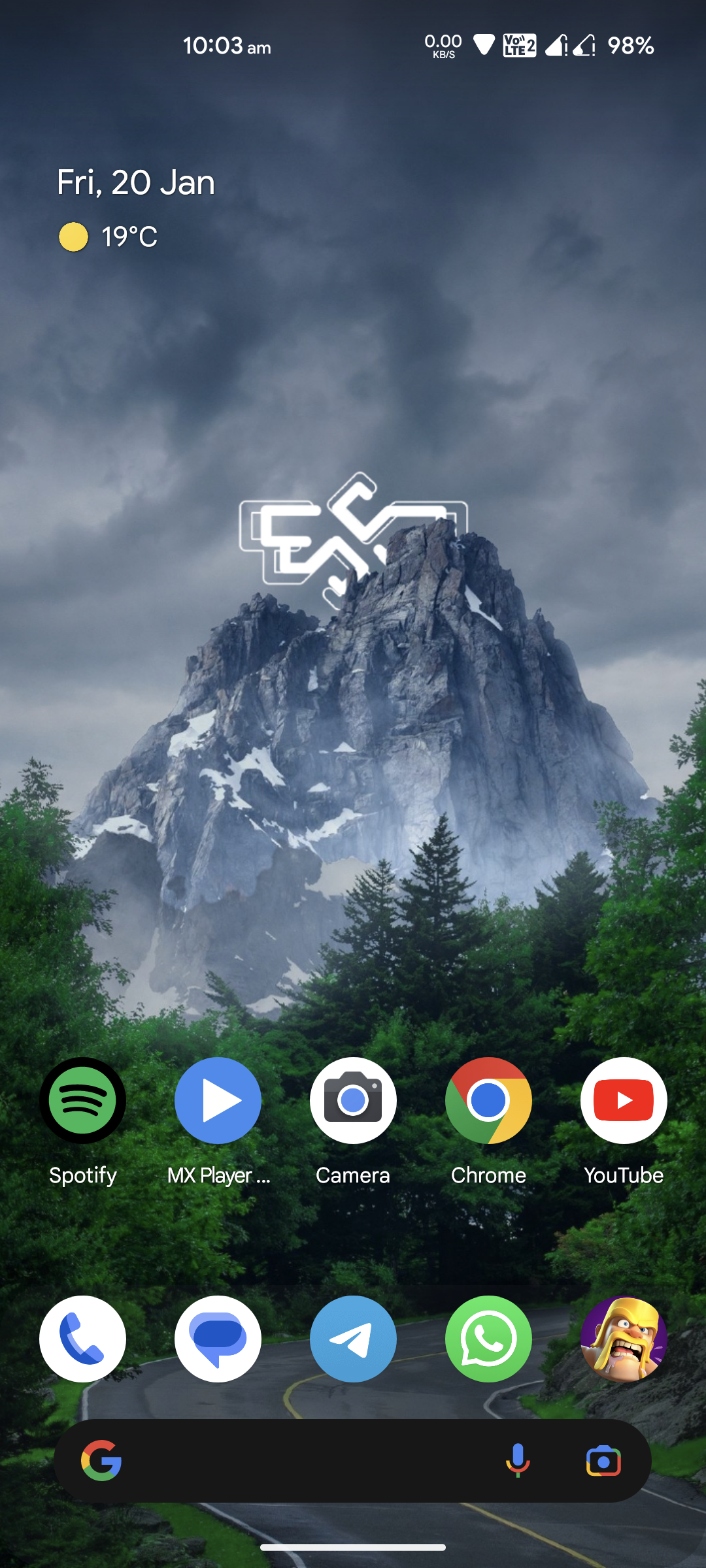This screenshot has height=1568, width=706.
Task: Open WhatsApp
Action: [488, 1339]
